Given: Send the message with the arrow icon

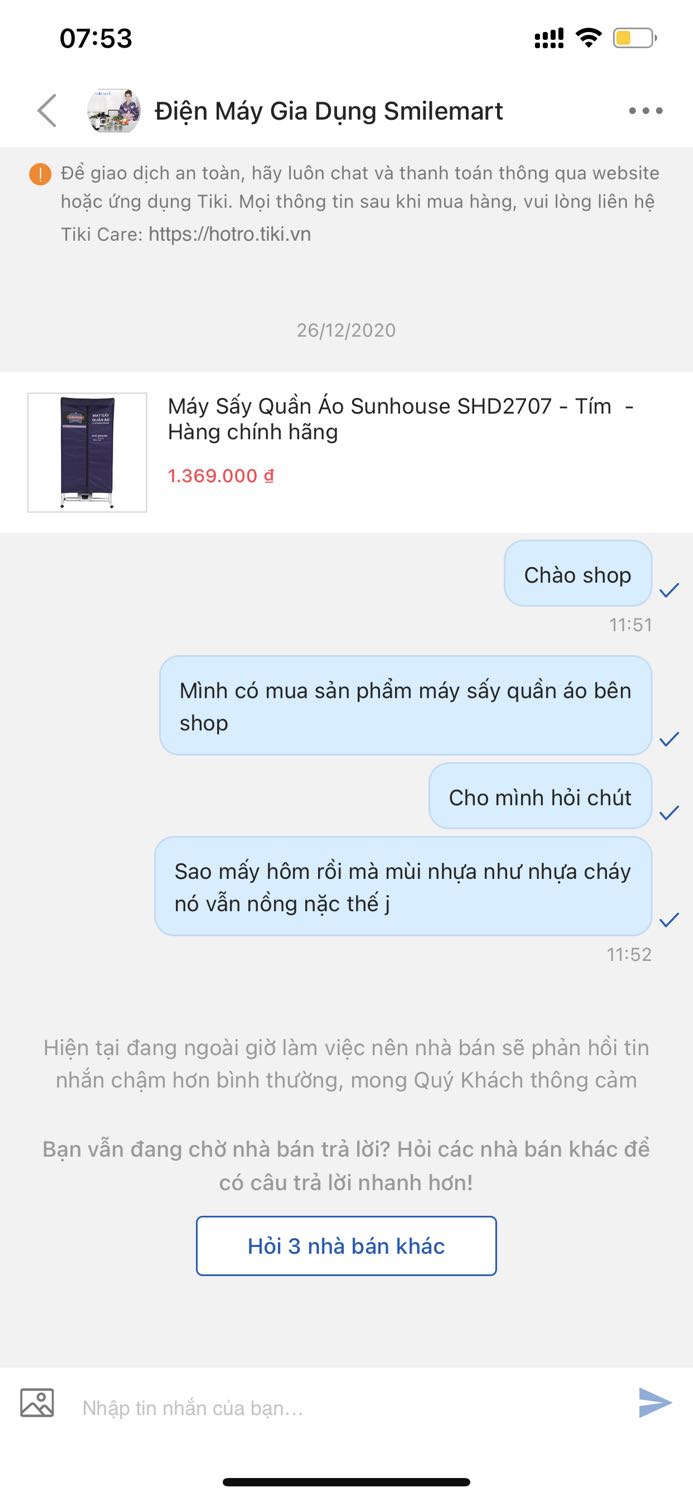Looking at the screenshot, I should [655, 1403].
